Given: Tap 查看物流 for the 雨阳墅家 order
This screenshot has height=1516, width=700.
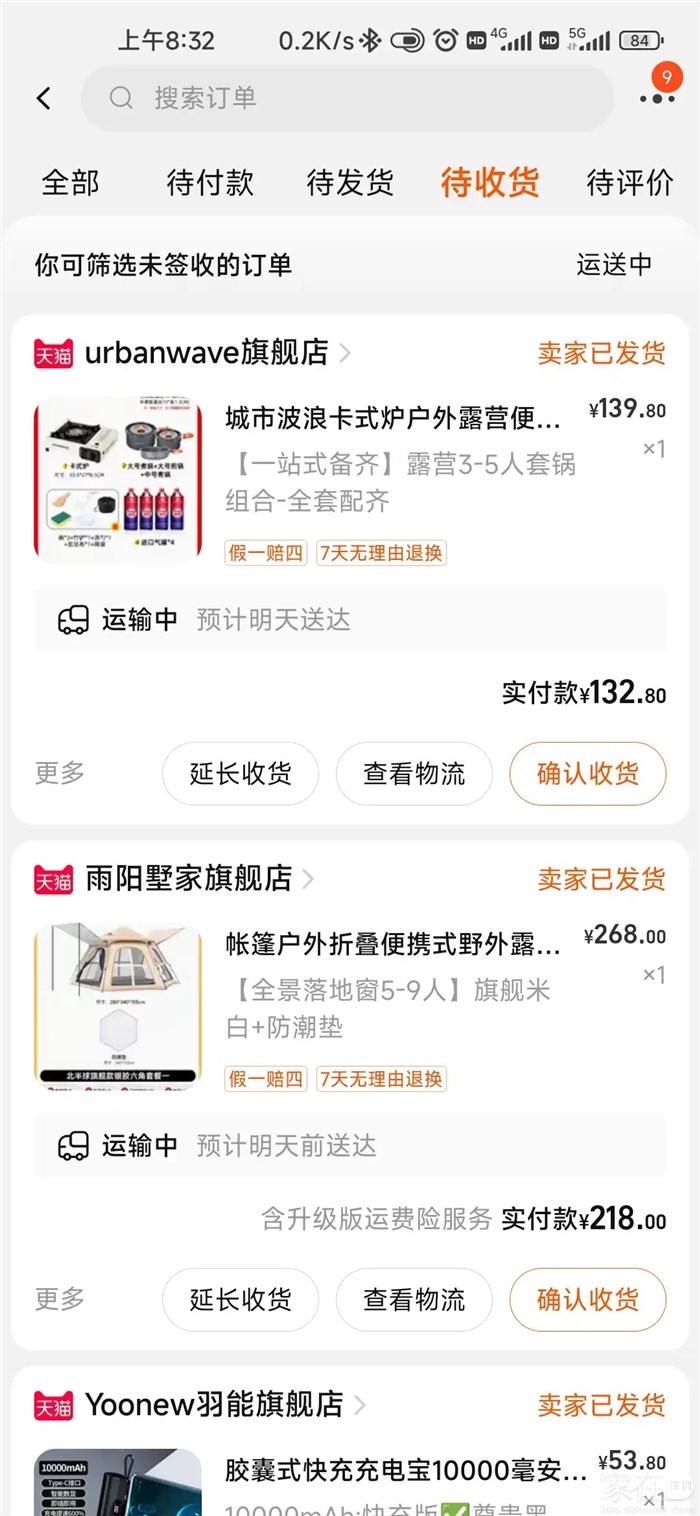Looking at the screenshot, I should (x=414, y=1299).
